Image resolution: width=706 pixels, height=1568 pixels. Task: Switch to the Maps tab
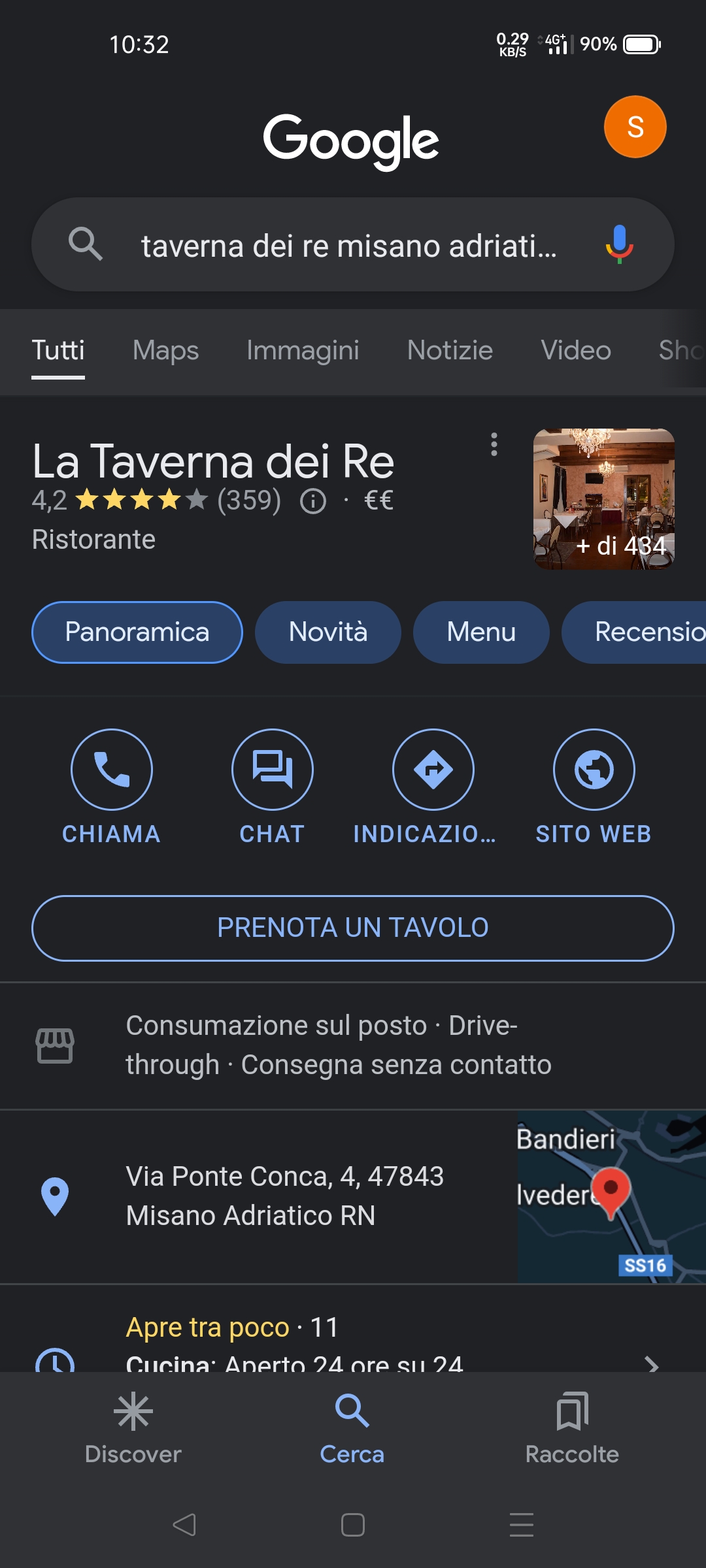(x=165, y=350)
